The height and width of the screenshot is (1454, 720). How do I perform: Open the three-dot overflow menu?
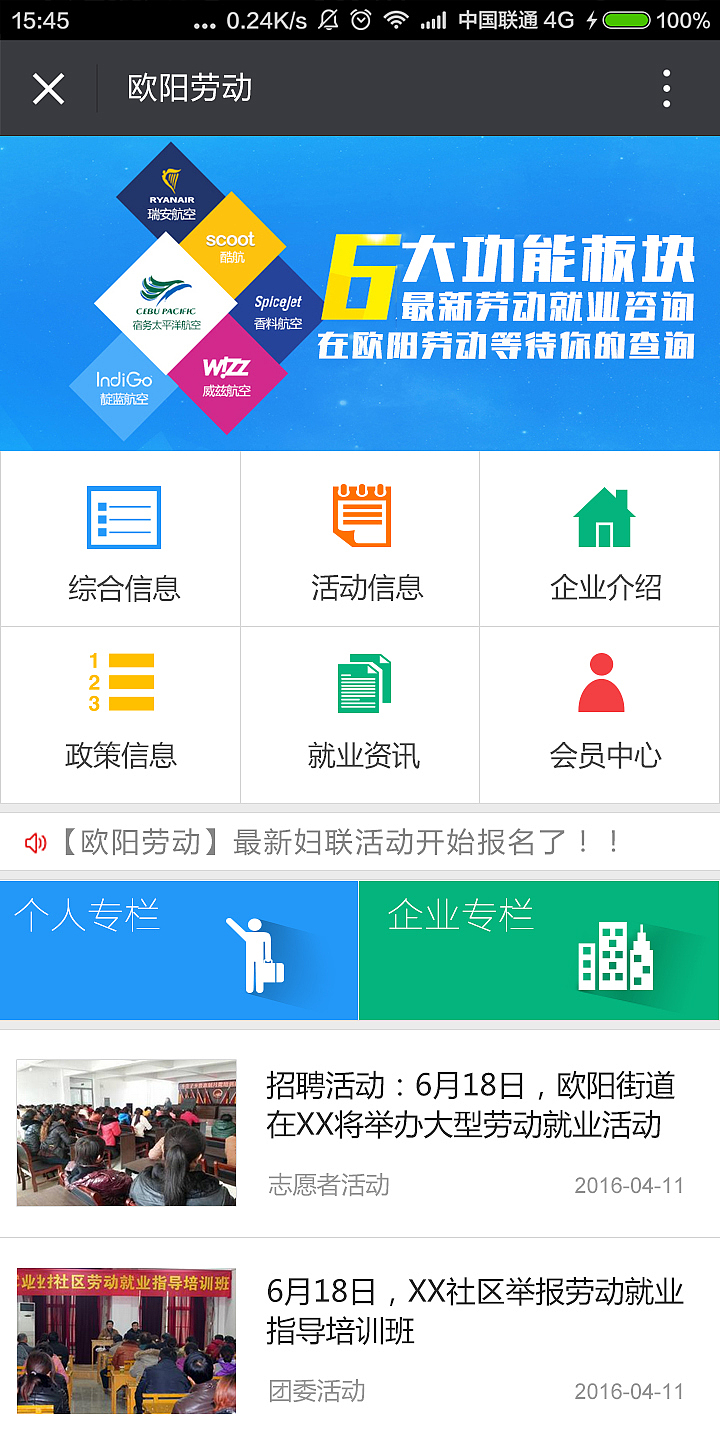[x=667, y=88]
